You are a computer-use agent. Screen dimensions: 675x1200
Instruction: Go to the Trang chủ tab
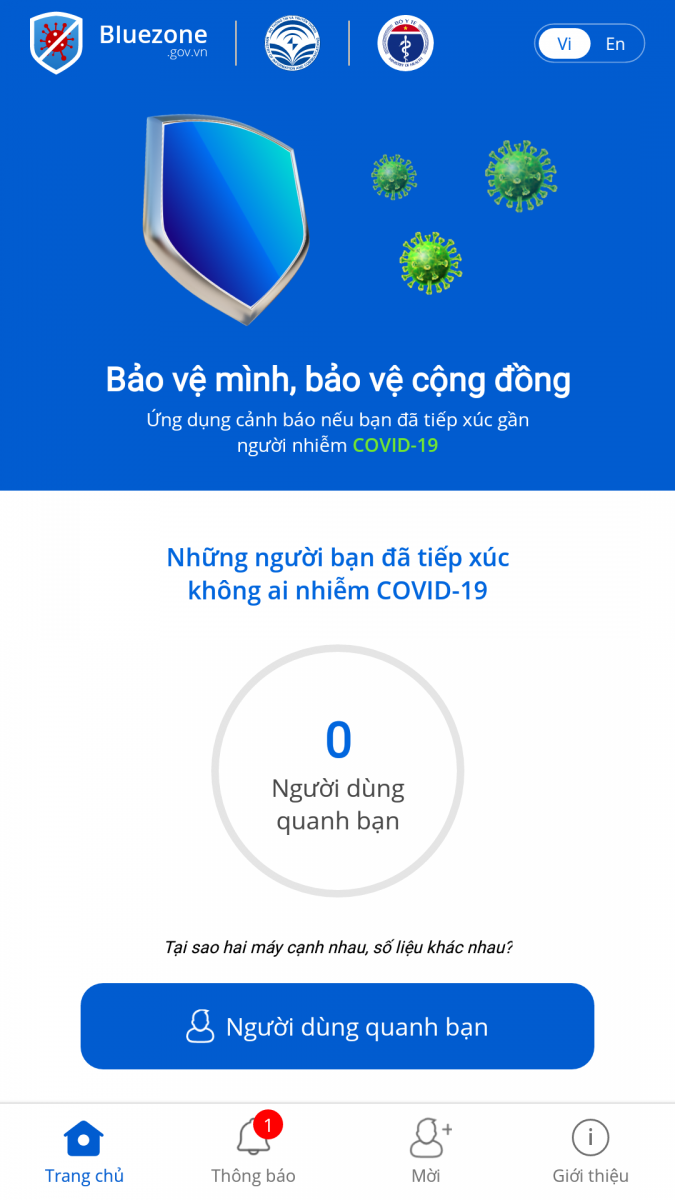tap(84, 1151)
